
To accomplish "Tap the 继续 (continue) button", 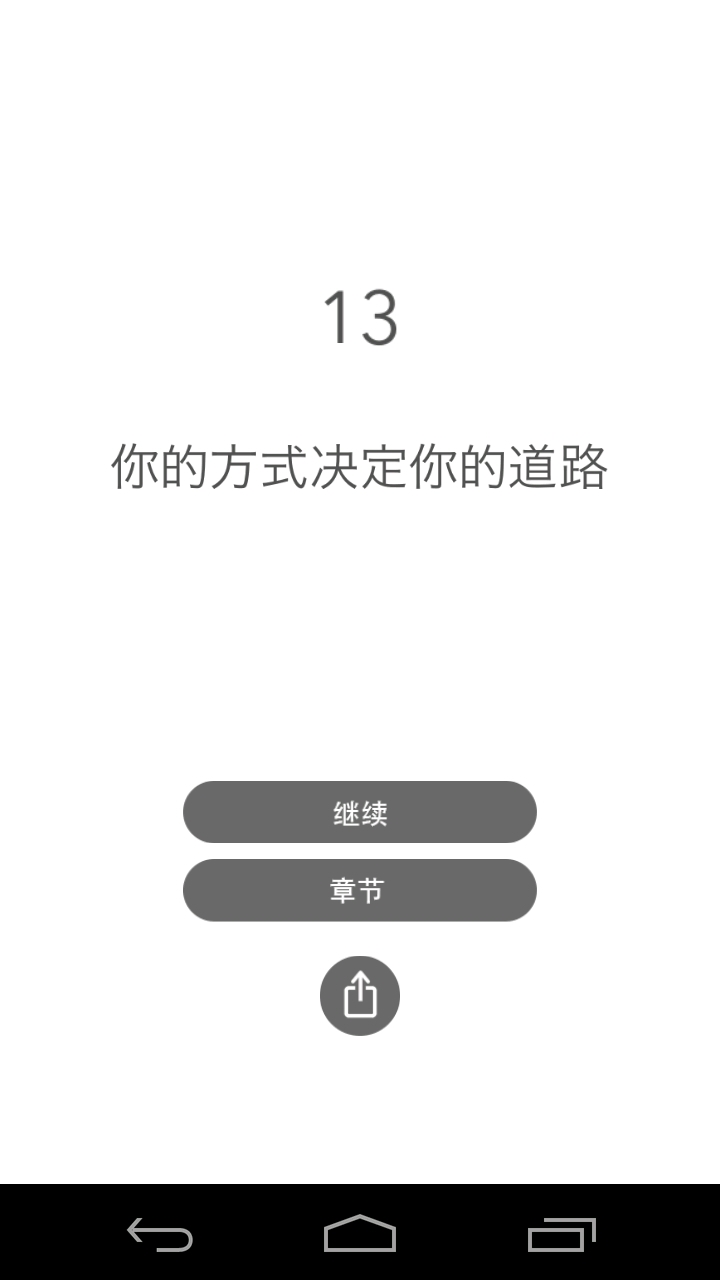I will tap(360, 812).
